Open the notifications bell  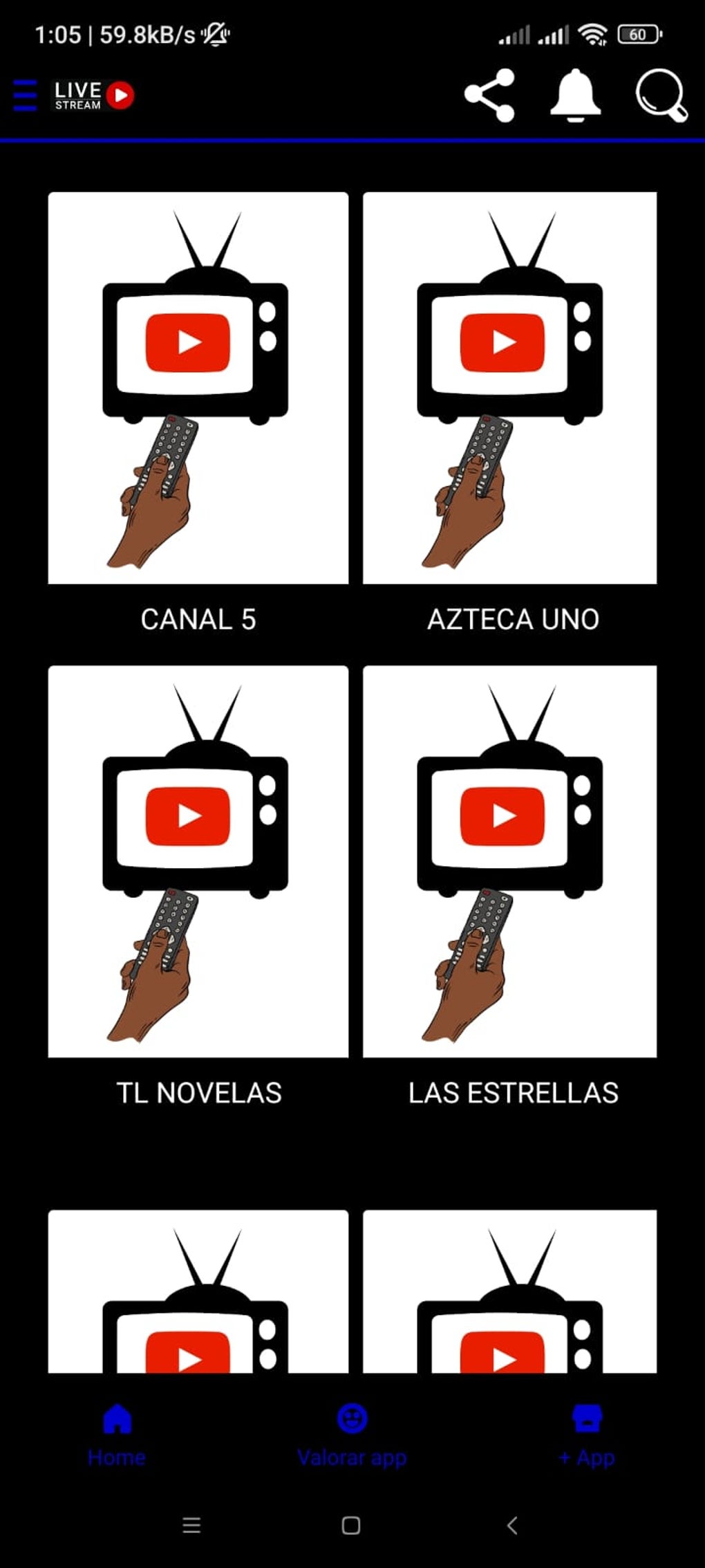pyautogui.click(x=575, y=96)
